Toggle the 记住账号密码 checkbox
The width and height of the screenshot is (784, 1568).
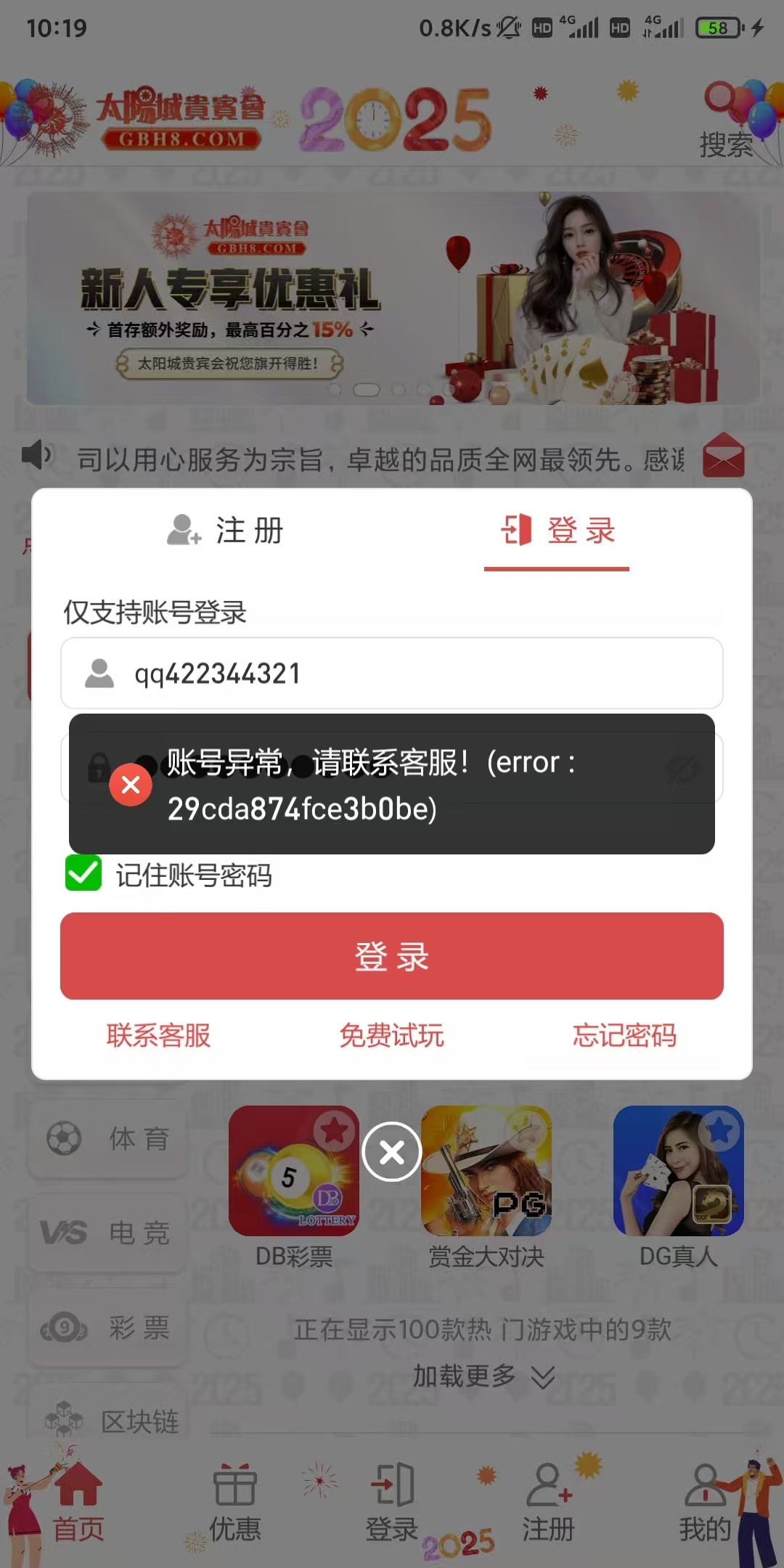[83, 873]
